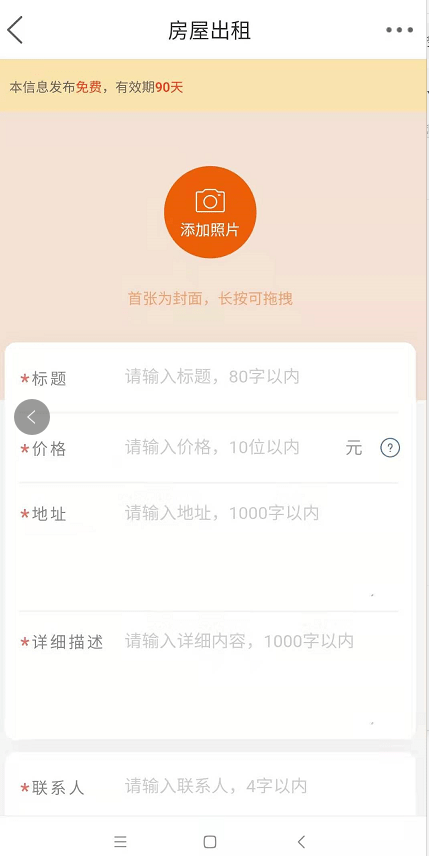Screen dimensions: 429x856
Task: Open the price help question mark
Action: click(390, 448)
